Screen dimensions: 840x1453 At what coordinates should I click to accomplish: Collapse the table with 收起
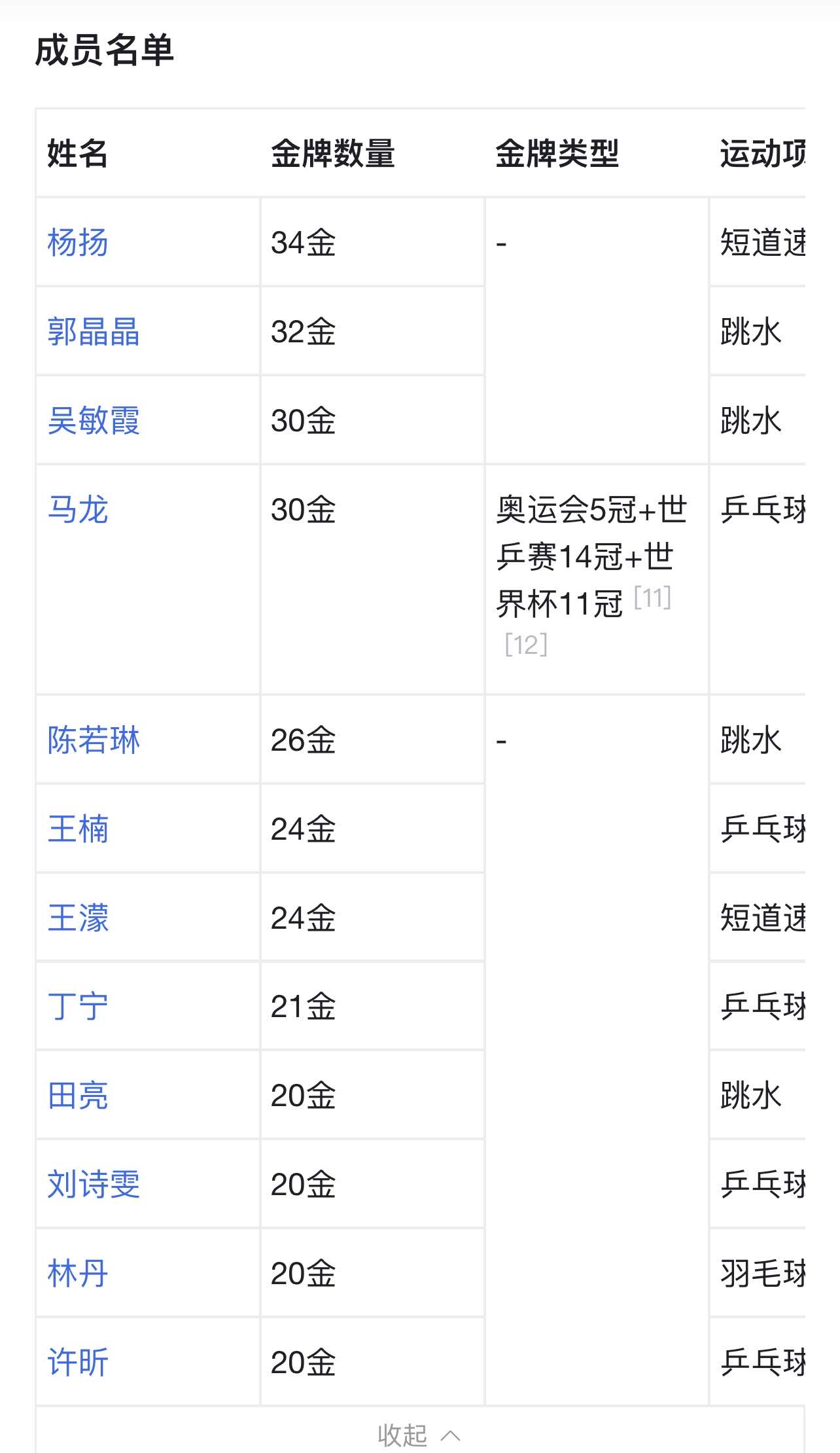point(419,1435)
